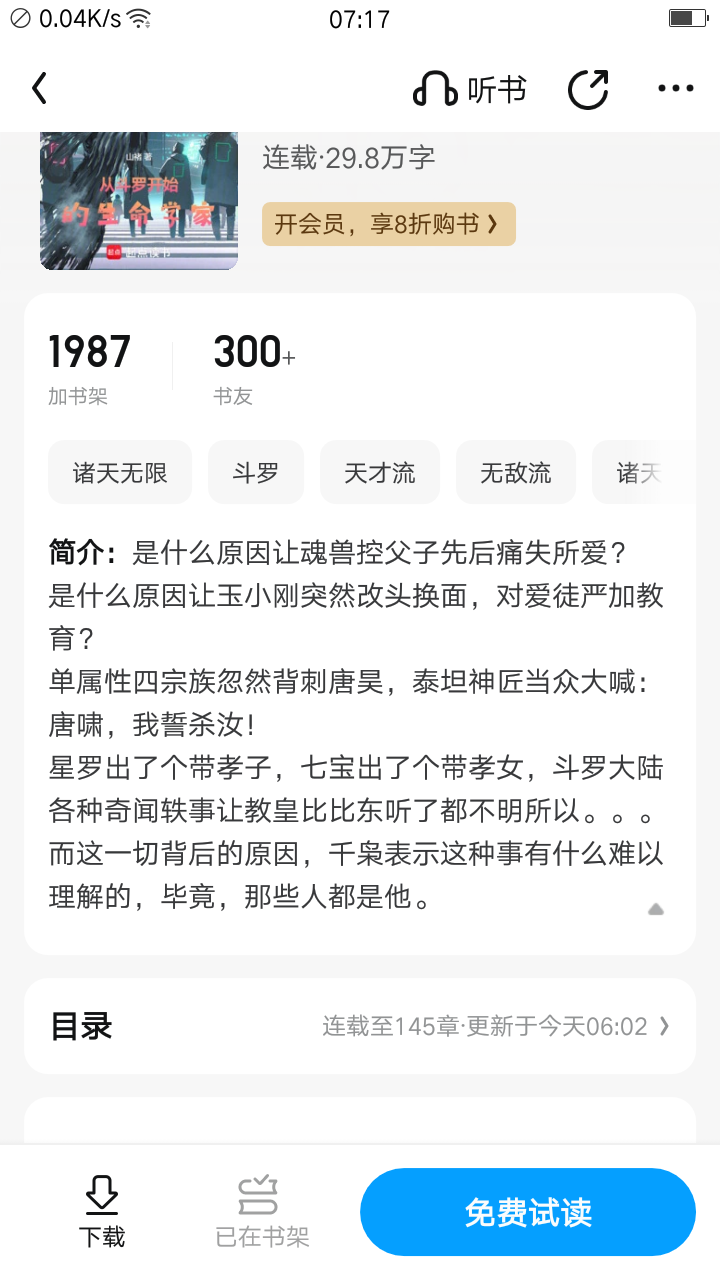The width and height of the screenshot is (720, 1280).
Task: Select the 无敌流 tag chip
Action: (x=516, y=472)
